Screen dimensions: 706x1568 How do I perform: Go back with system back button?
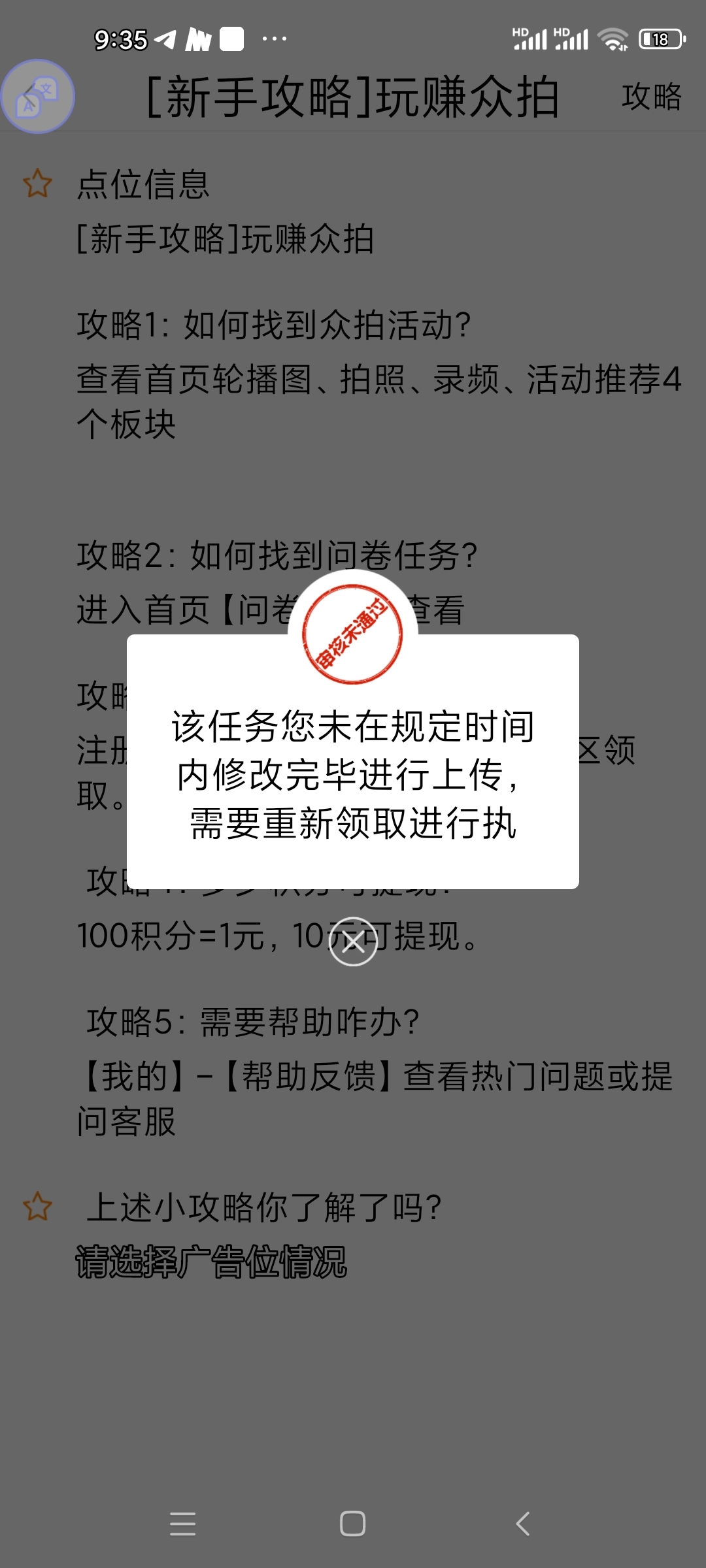[x=522, y=1524]
